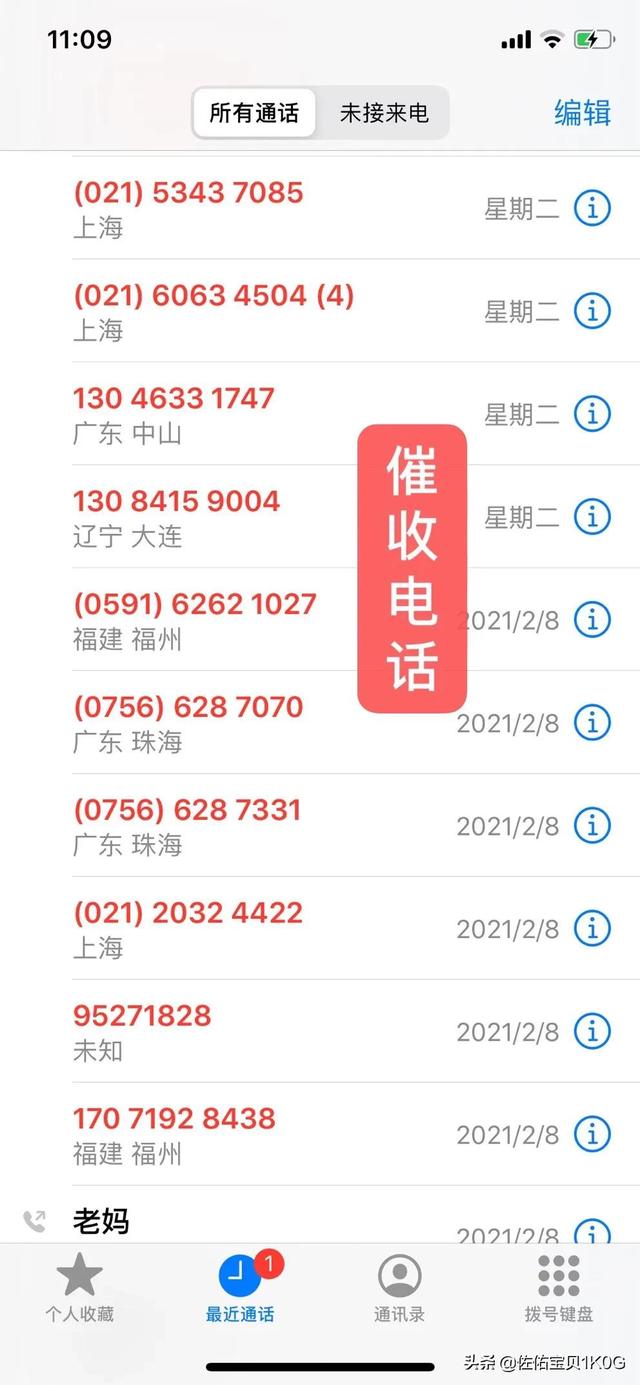Viewport: 640px width, 1385px height.
Task: Select the 所有通话 segment
Action: point(254,113)
